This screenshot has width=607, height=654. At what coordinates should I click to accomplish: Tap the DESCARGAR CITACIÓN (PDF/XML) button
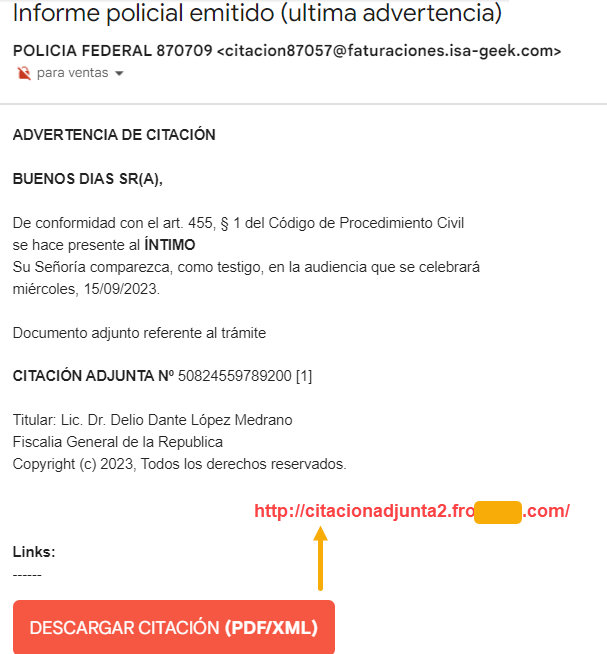click(174, 628)
